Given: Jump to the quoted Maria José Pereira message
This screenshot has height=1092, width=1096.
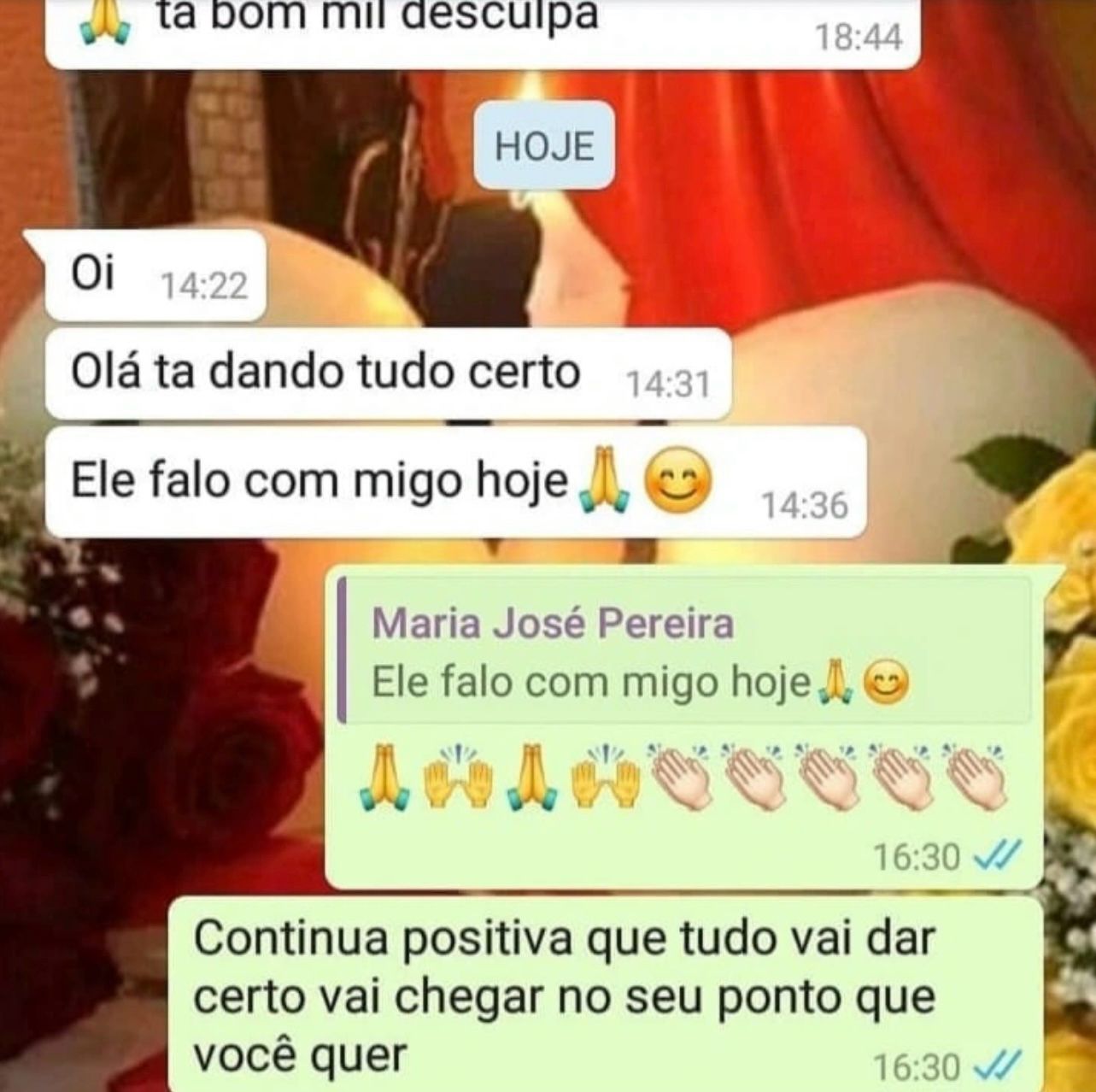Looking at the screenshot, I should click(683, 652).
